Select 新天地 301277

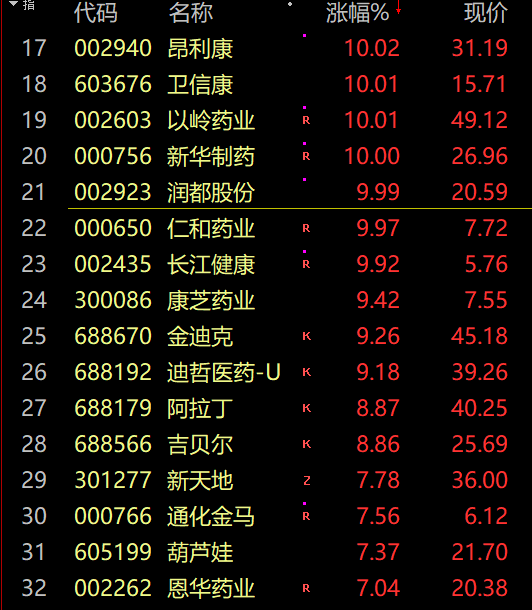click(x=266, y=480)
